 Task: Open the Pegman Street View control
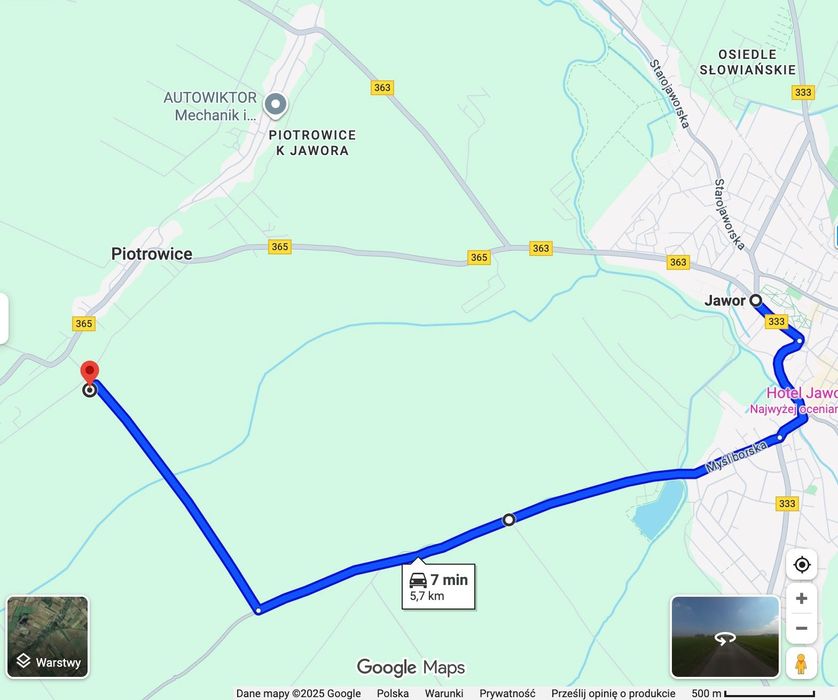tap(801, 662)
